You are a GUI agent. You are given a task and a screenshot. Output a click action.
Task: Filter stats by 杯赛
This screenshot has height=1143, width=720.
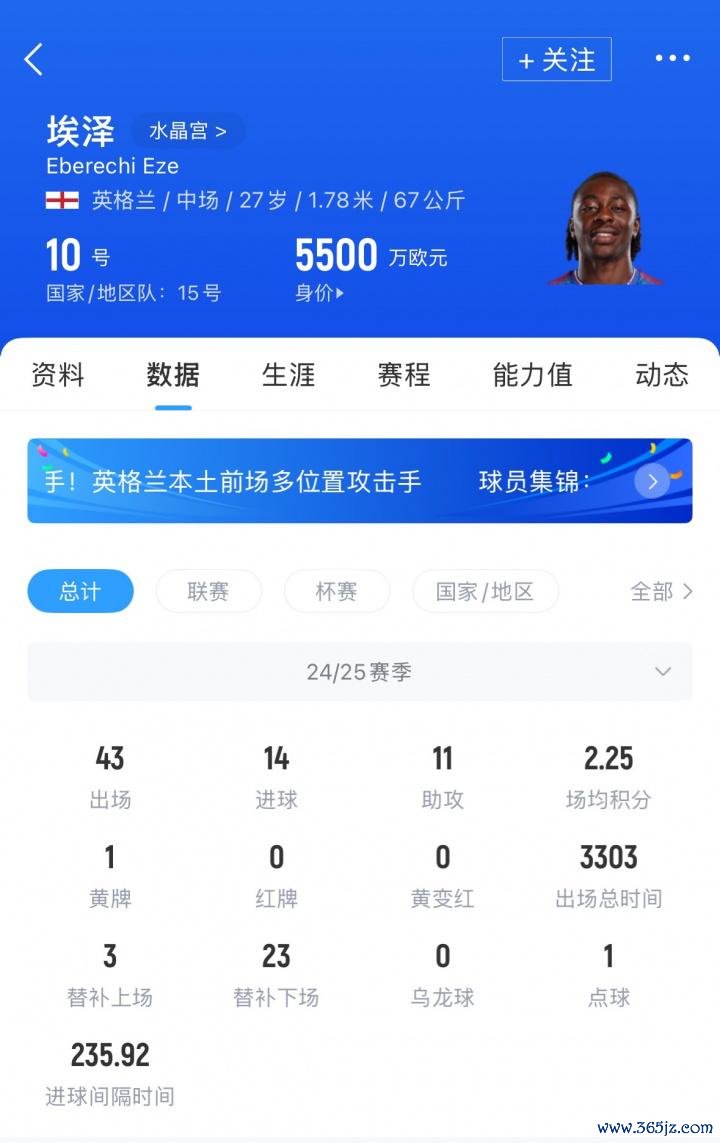click(336, 591)
